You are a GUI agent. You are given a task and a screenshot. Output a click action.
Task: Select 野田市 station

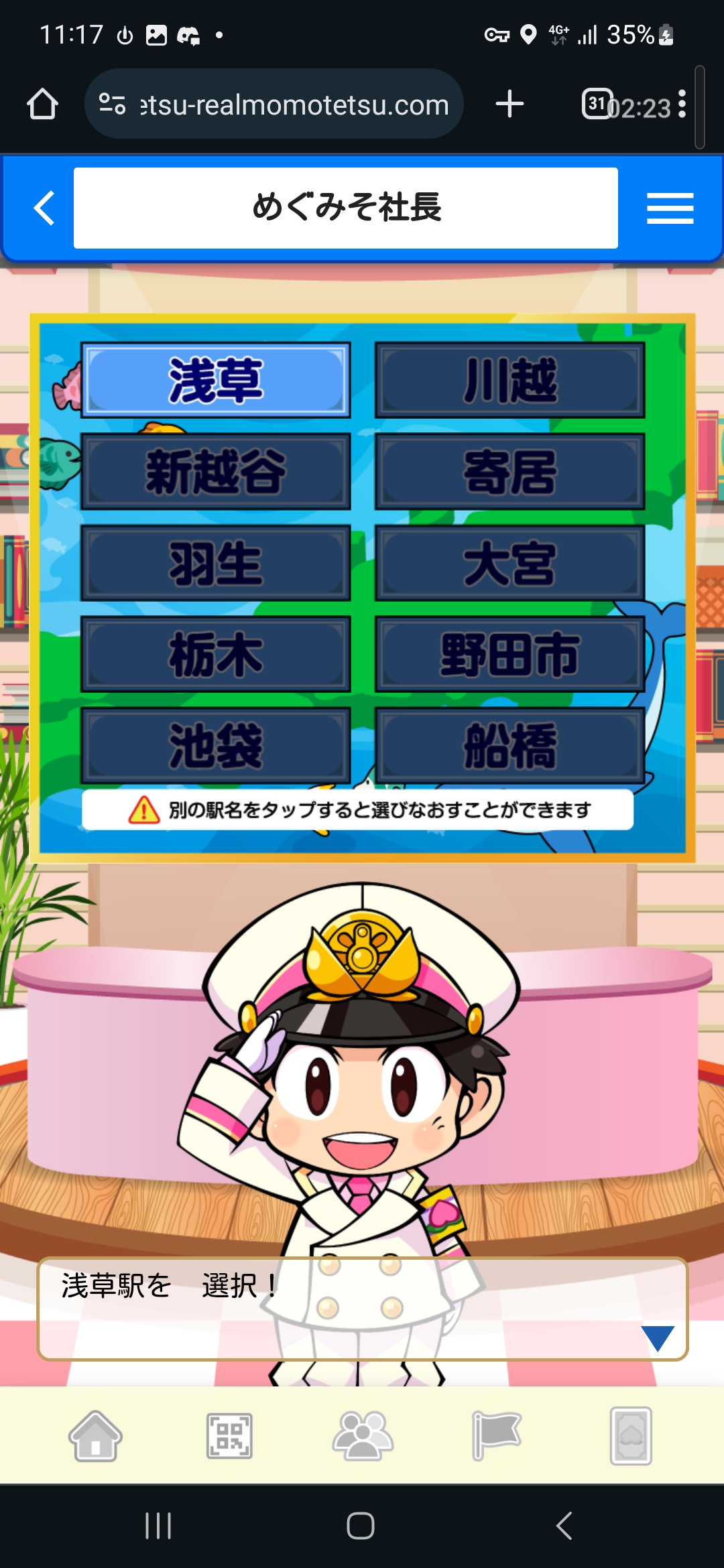click(510, 654)
